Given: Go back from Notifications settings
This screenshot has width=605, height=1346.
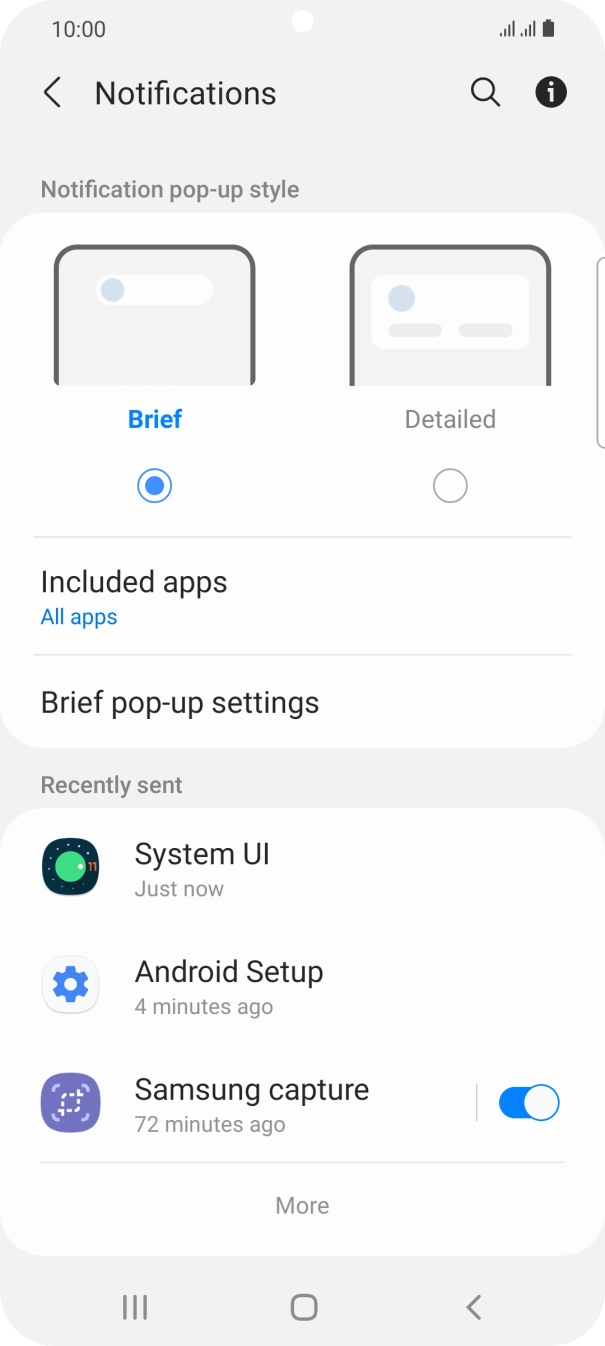Looking at the screenshot, I should (x=52, y=93).
